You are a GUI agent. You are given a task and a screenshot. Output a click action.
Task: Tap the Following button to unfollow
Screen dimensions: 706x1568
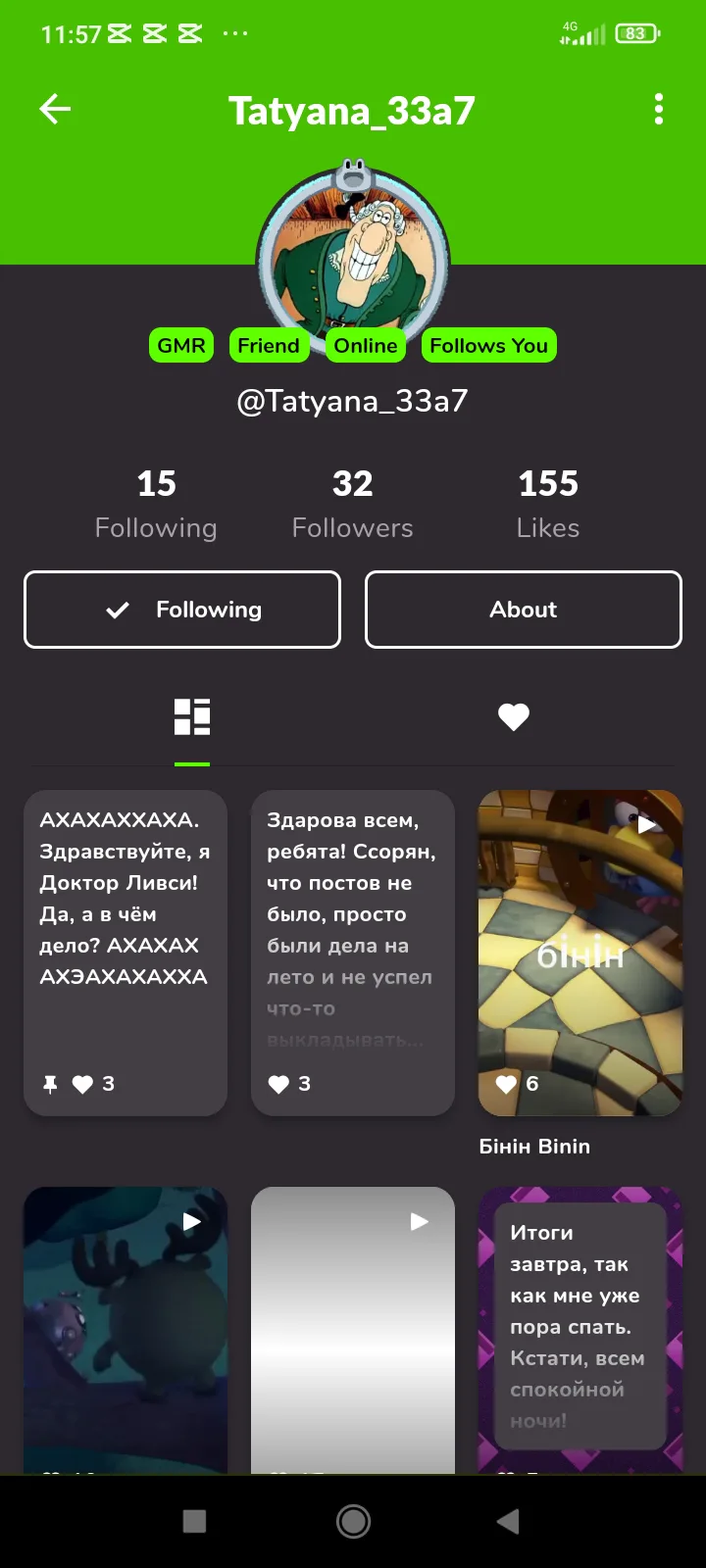click(x=182, y=610)
